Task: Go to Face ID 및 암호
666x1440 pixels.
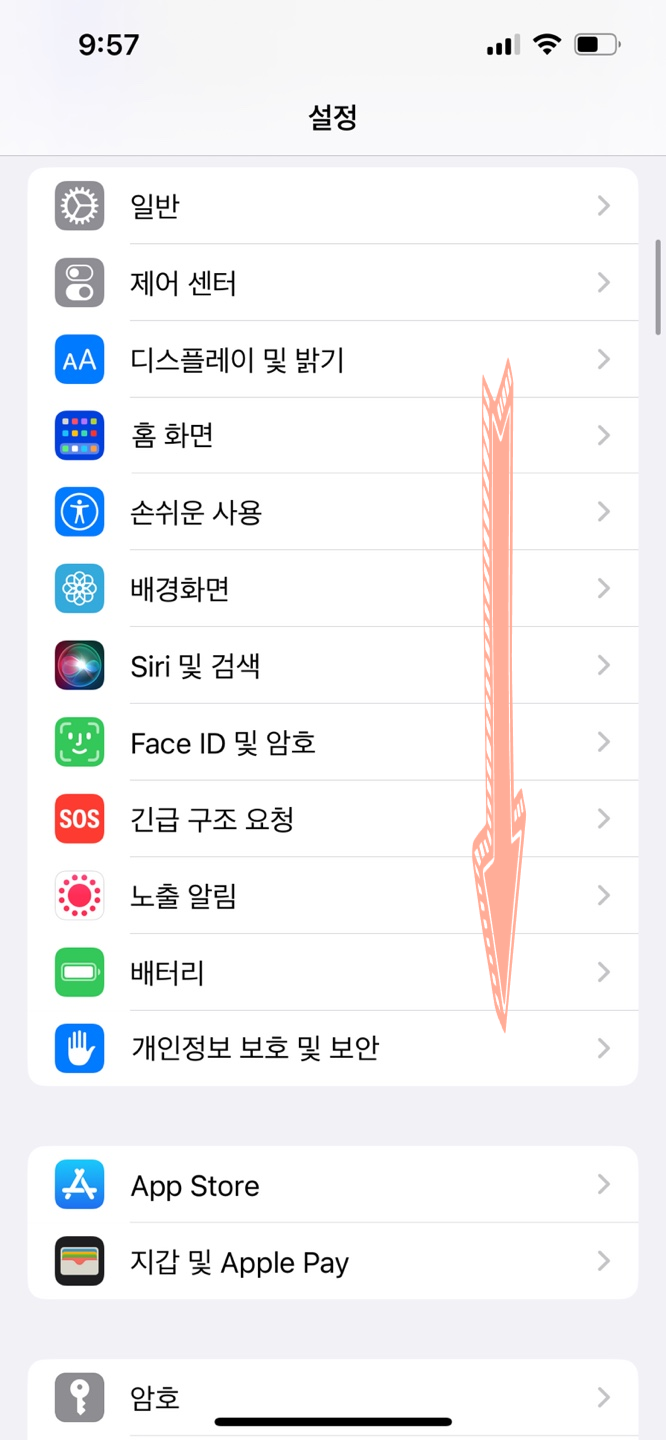Action: coord(333,742)
